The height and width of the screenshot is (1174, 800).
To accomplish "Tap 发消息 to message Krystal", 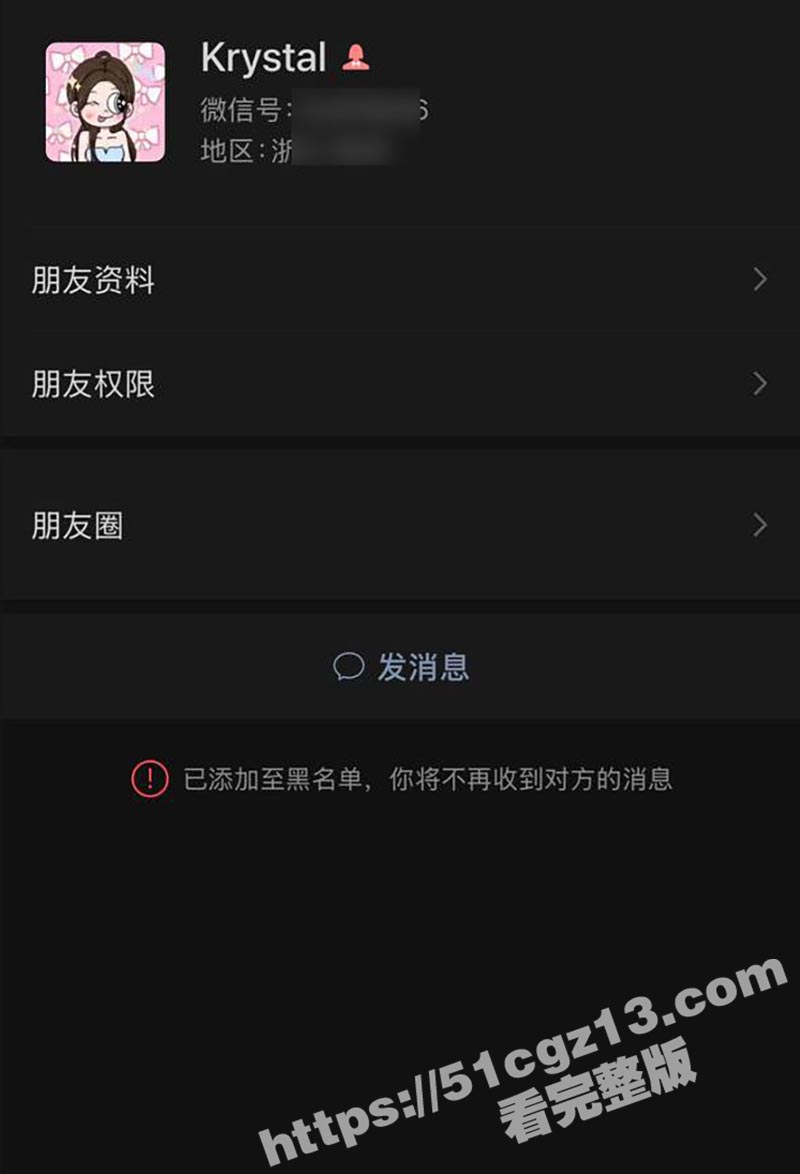I will (x=402, y=667).
